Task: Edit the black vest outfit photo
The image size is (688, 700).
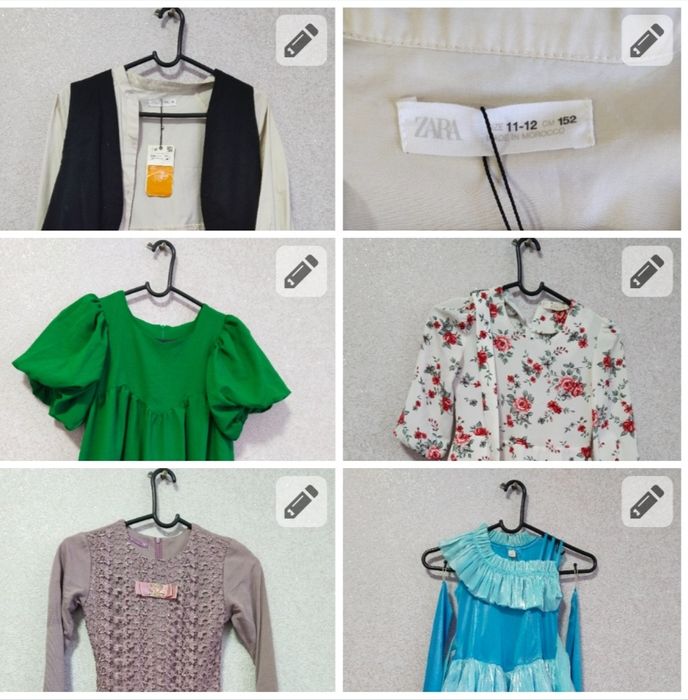Action: pos(301,41)
